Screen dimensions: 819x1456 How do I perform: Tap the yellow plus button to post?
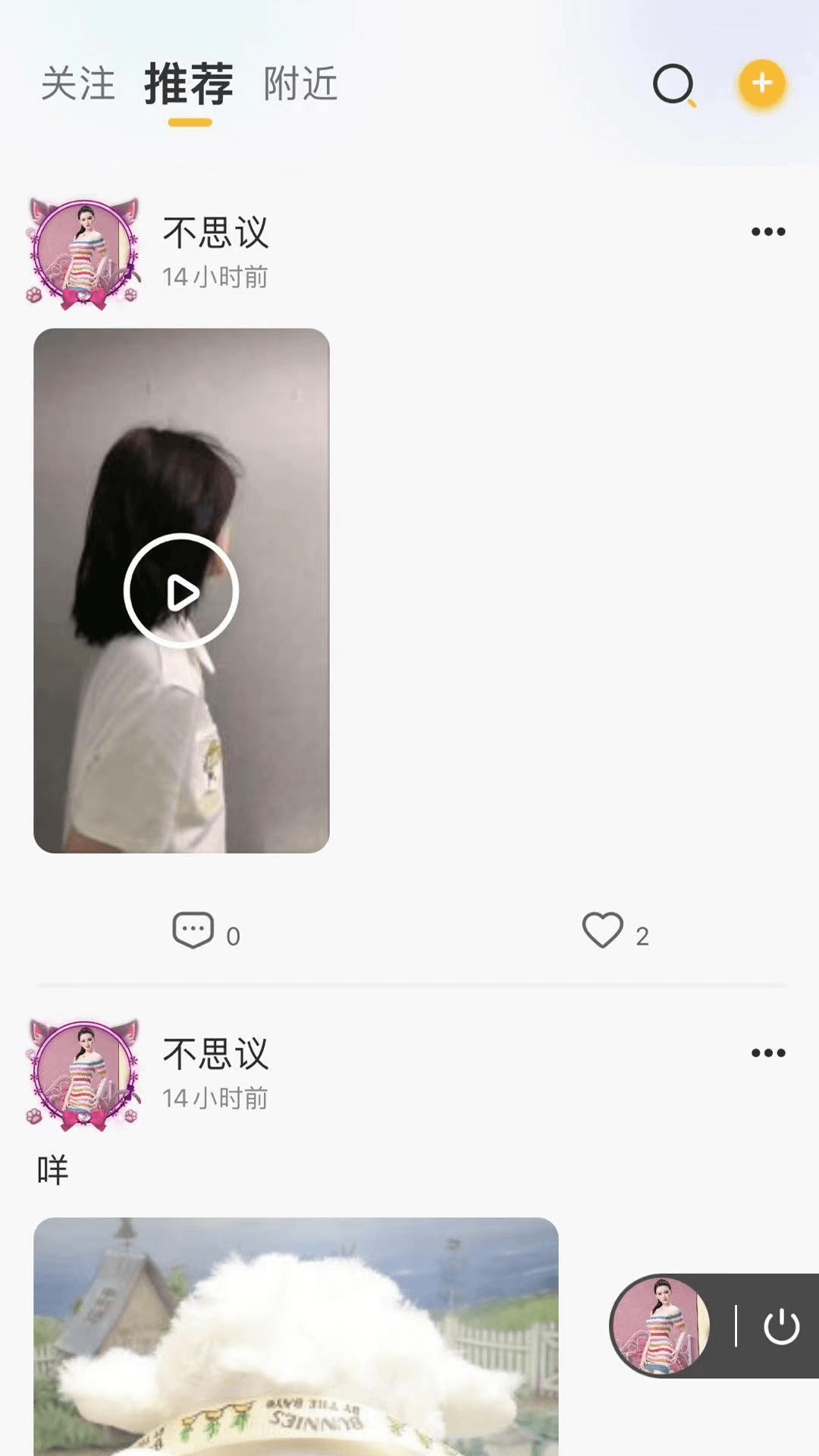[761, 83]
